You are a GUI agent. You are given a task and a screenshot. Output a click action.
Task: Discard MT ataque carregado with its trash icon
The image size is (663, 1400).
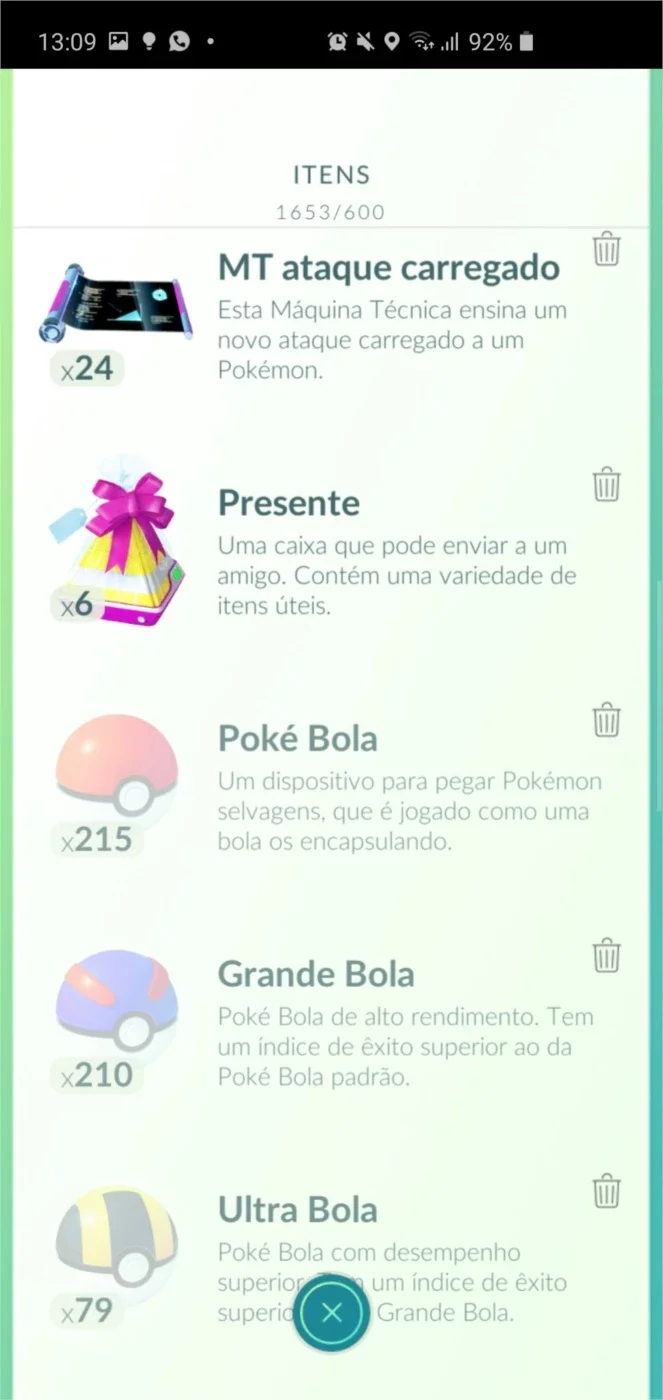click(606, 248)
